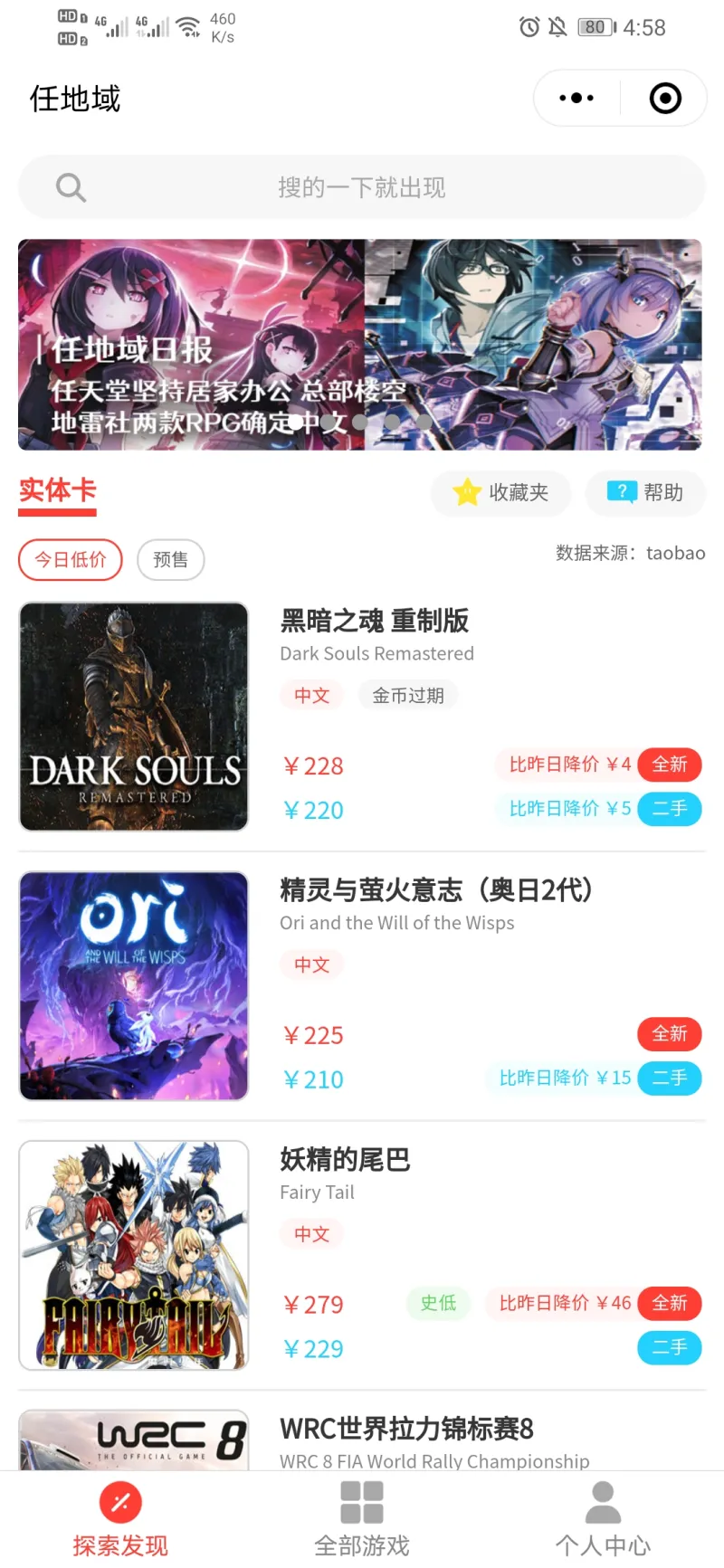The width and height of the screenshot is (724, 1568).
Task: Tap the search box 搜的一下就出现
Action: click(362, 187)
